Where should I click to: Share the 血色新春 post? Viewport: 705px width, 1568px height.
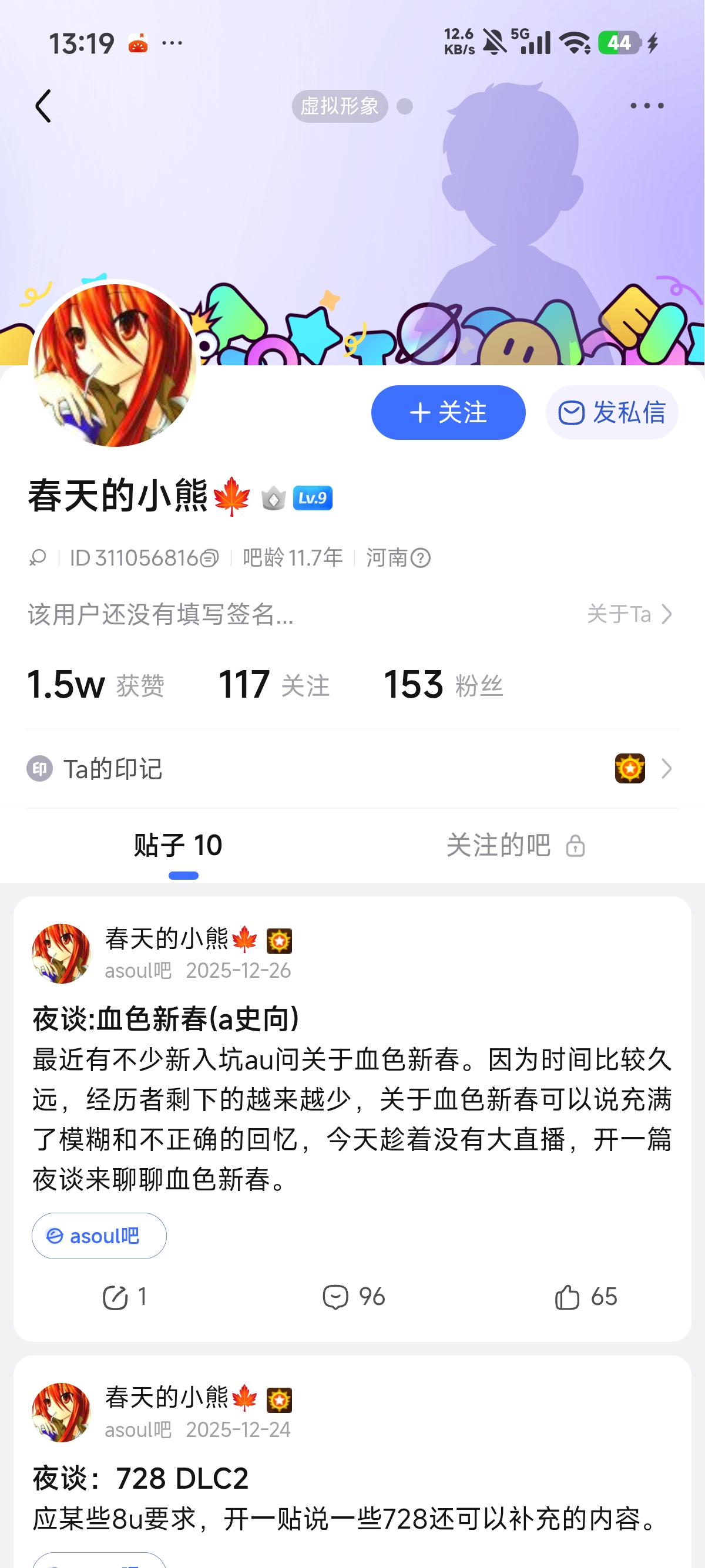coord(124,1297)
